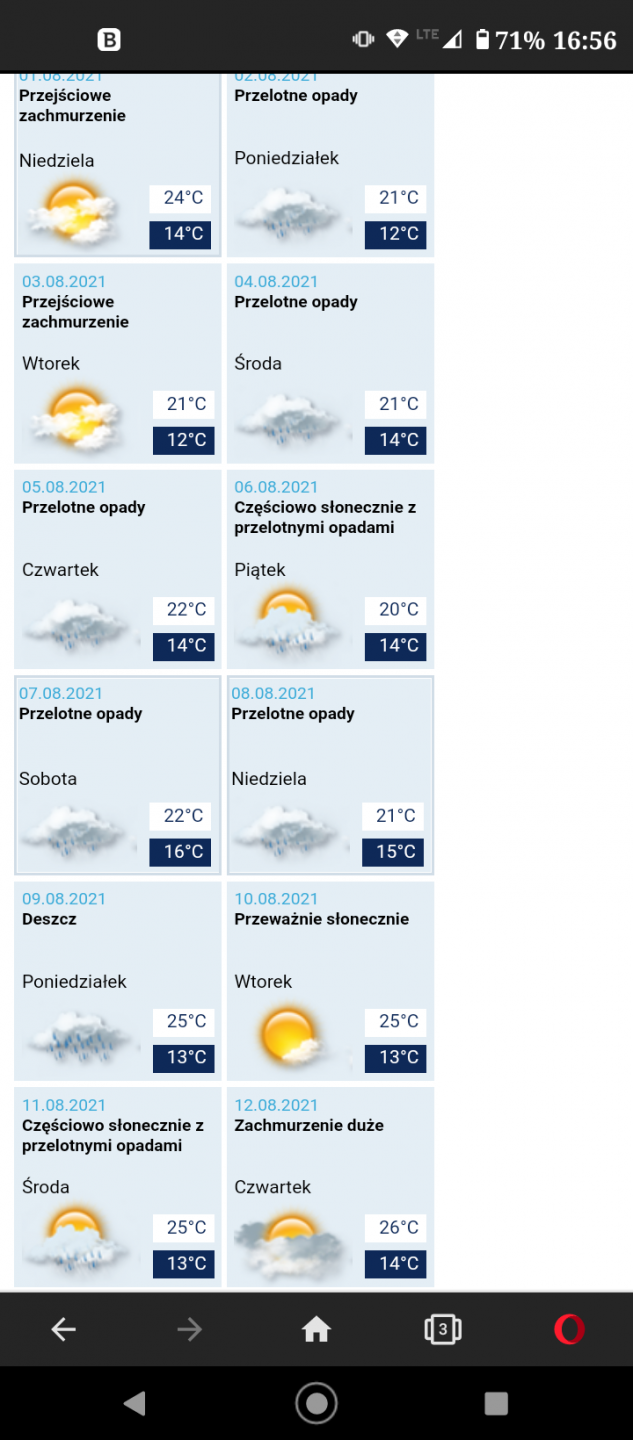
Task: Select the 05.08.2021 Czwartek forecast
Action: (x=117, y=568)
